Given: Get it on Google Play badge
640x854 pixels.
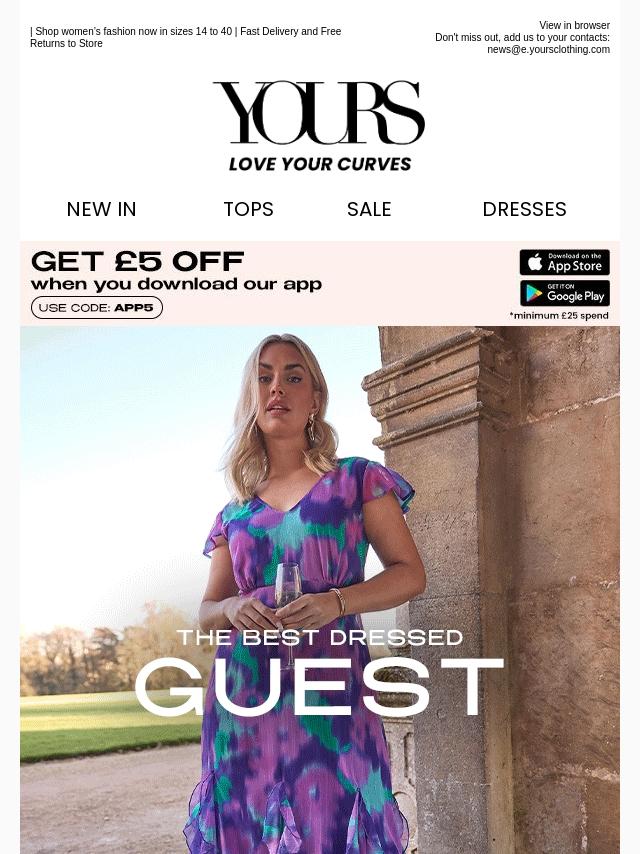Looking at the screenshot, I should 564,293.
